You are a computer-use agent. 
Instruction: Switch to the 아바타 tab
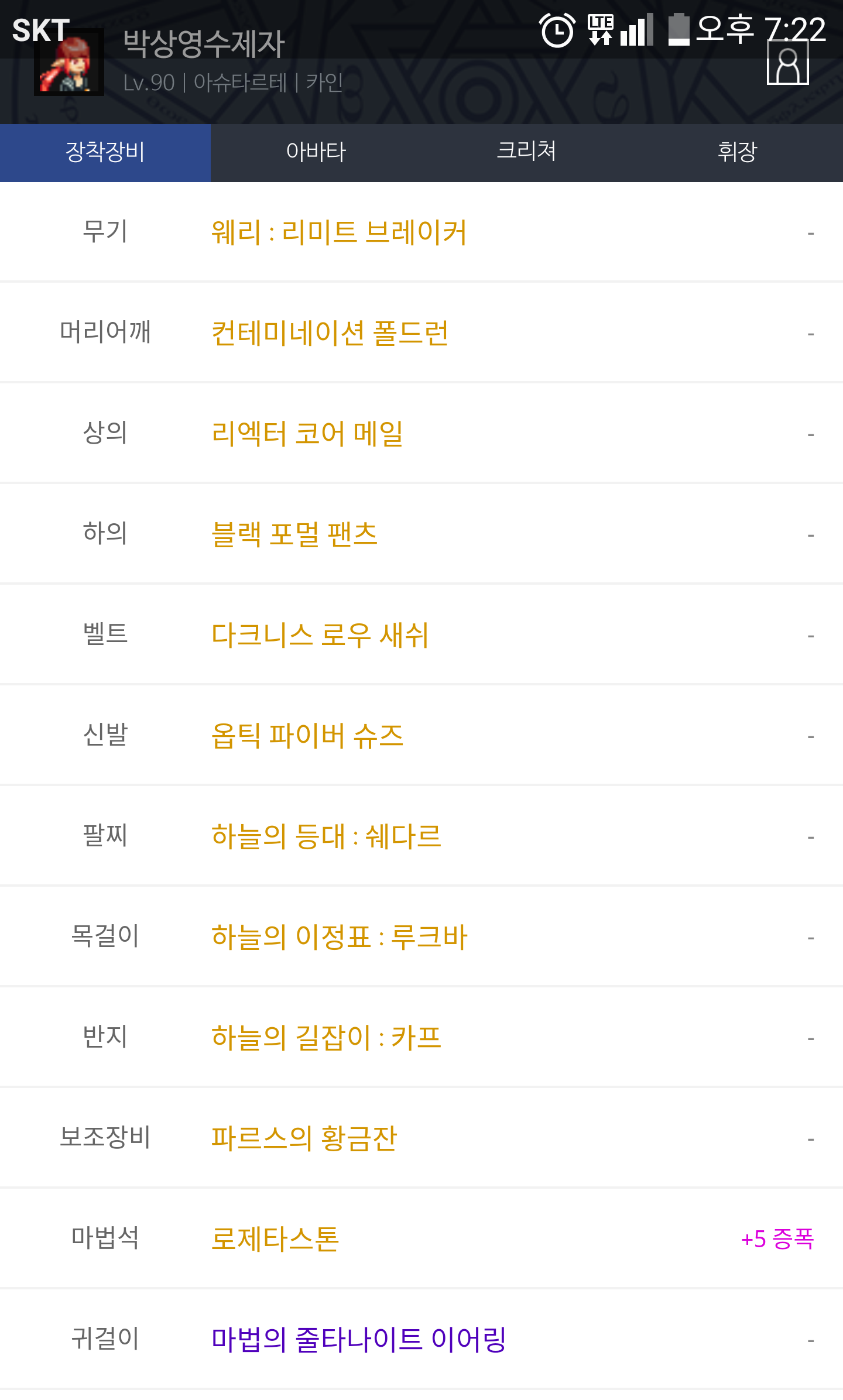(316, 152)
